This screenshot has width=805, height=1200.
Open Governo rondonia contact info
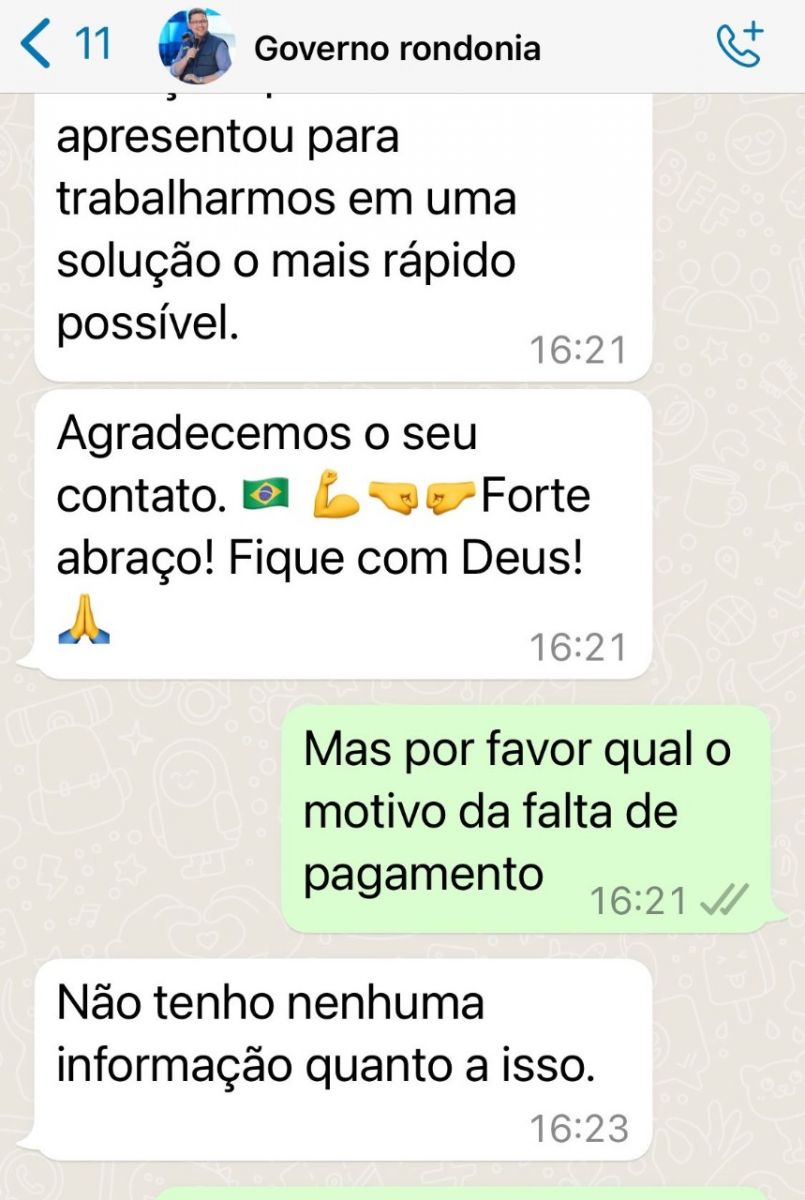[397, 48]
